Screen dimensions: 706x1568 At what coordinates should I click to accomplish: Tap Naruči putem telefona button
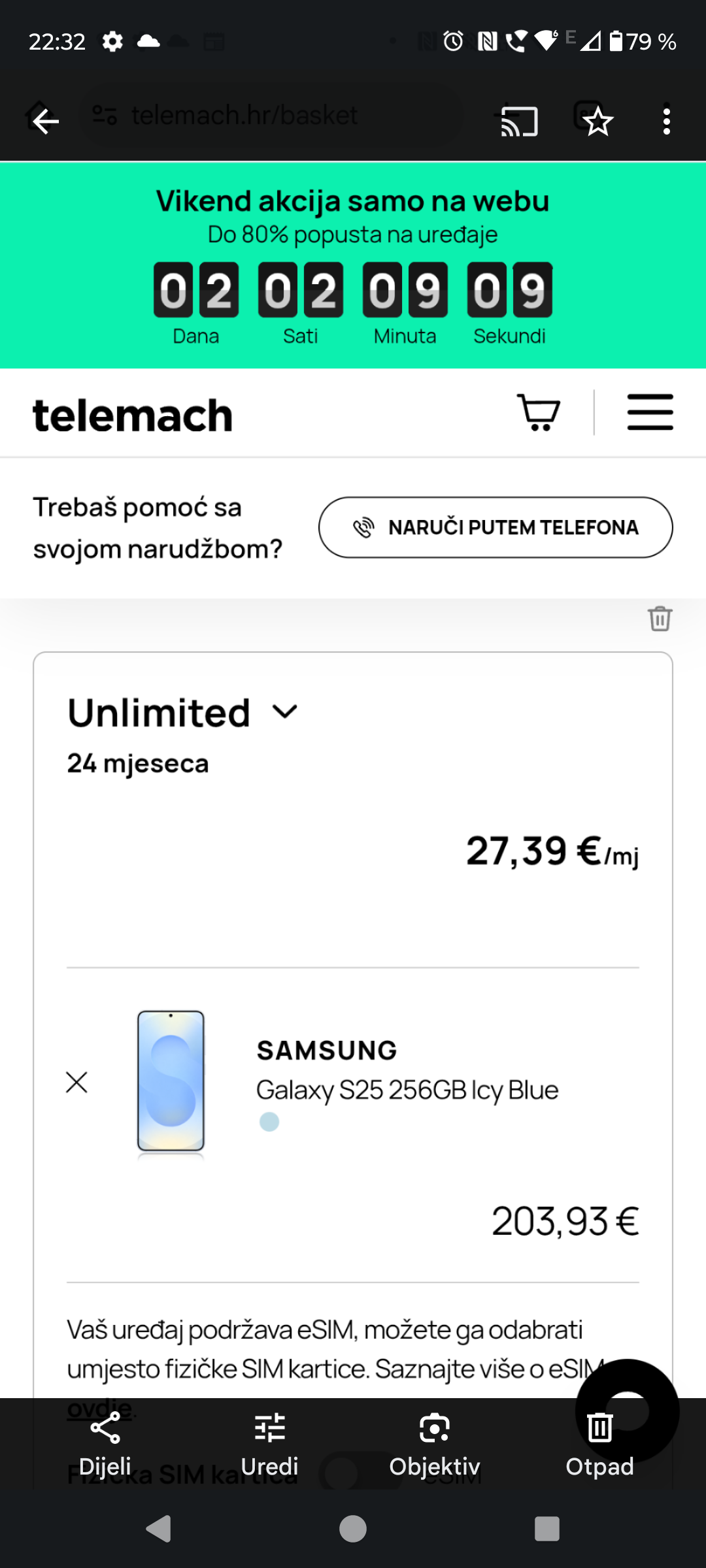coord(496,527)
